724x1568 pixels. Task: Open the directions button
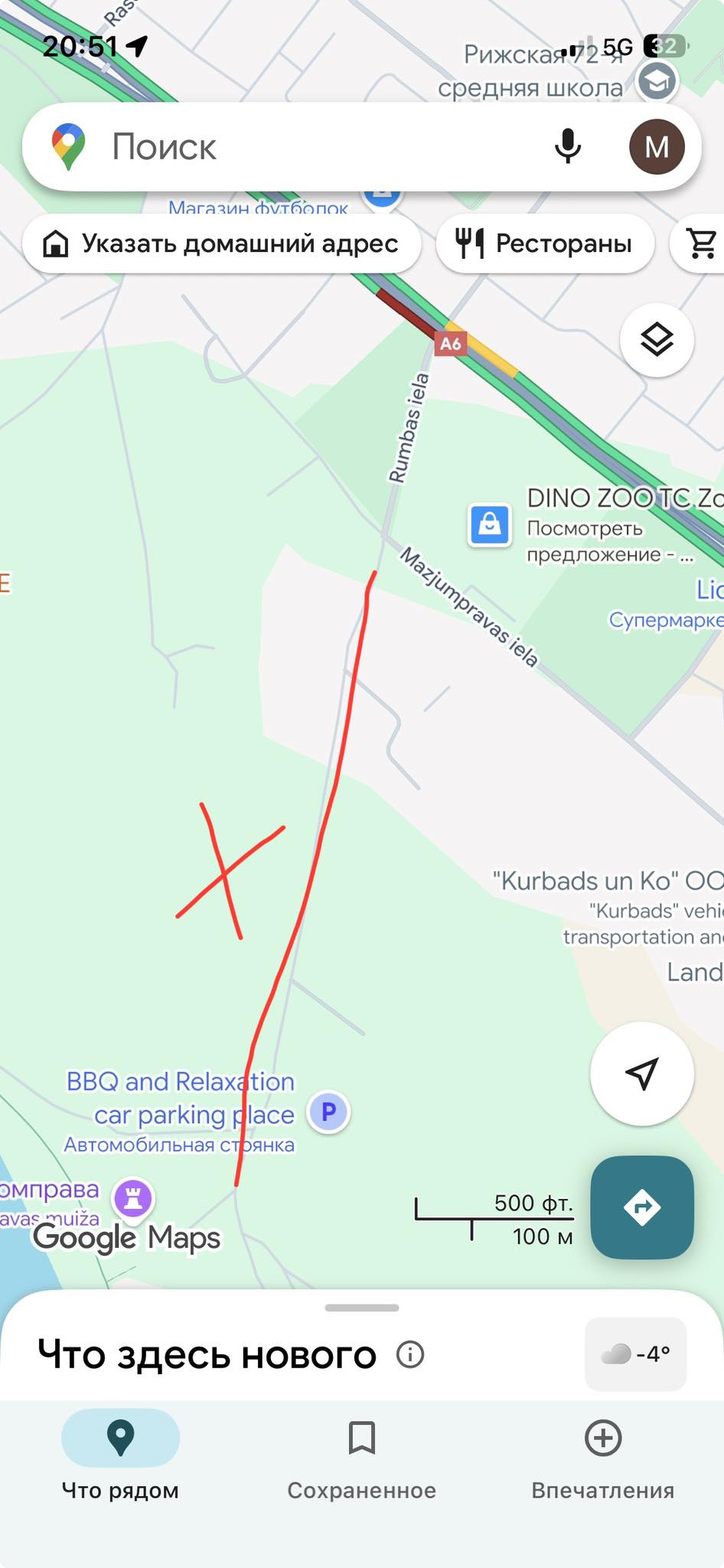641,1207
